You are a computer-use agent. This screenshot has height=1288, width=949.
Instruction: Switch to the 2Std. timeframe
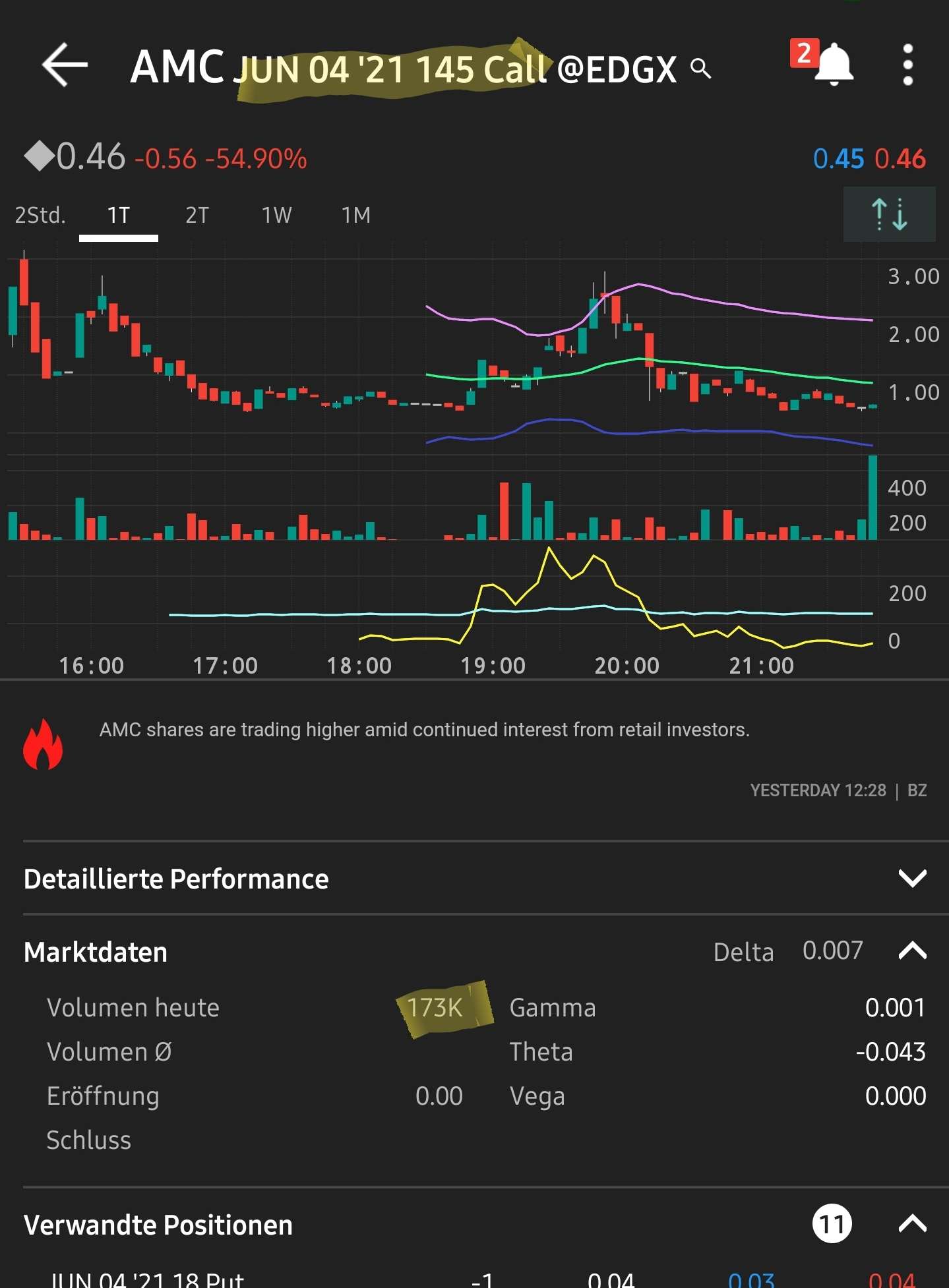tap(40, 215)
